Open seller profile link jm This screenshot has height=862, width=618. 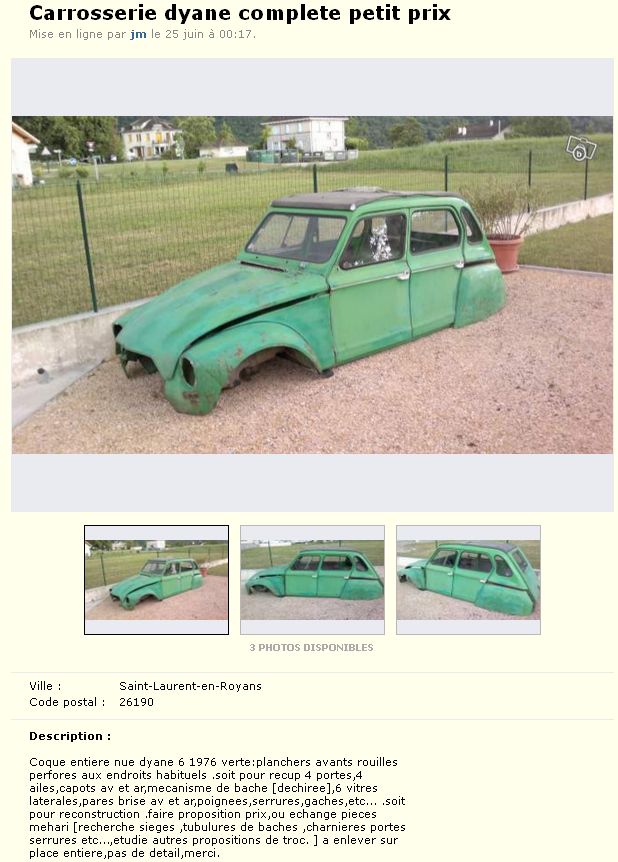tap(138, 34)
